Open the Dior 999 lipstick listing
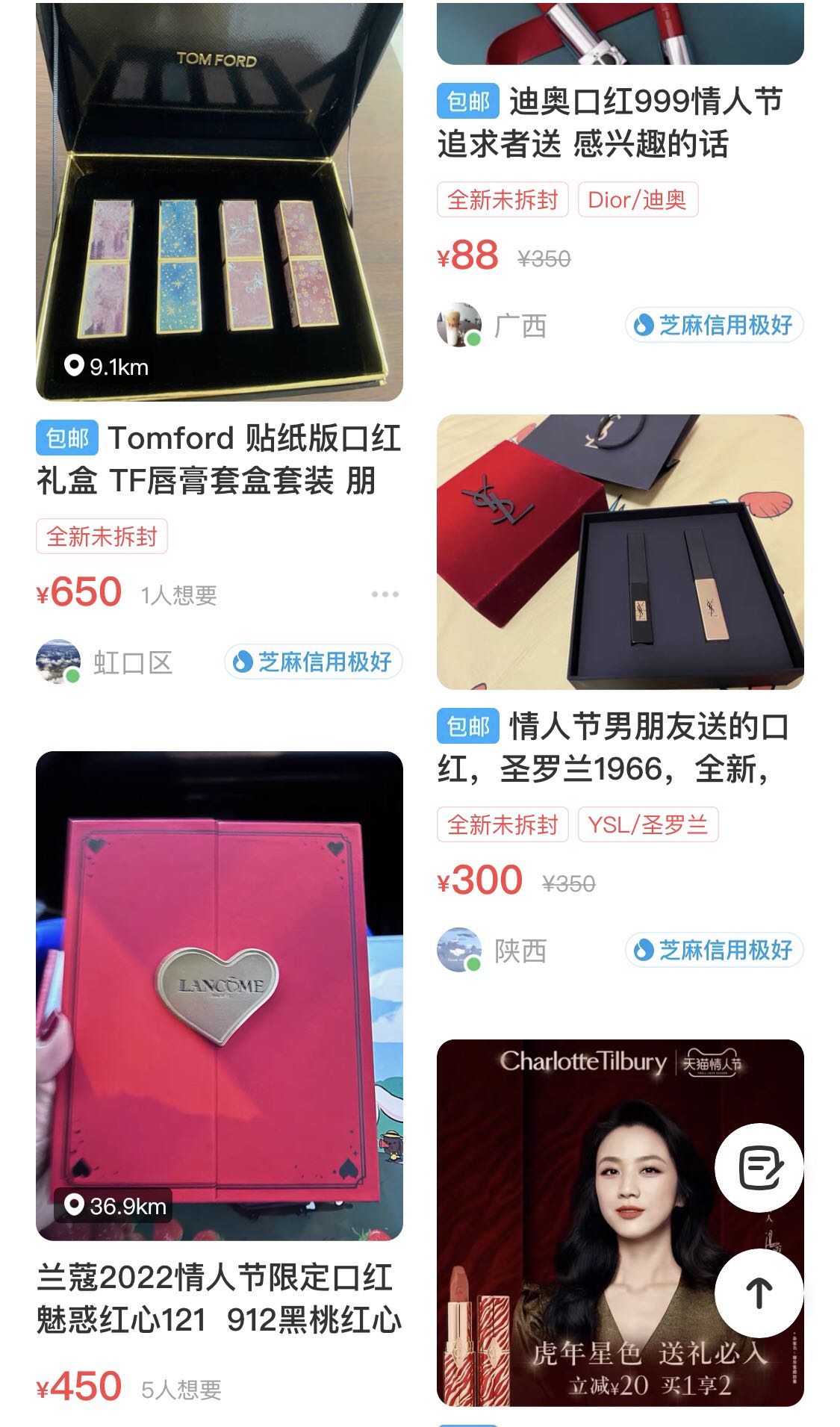This screenshot has width=840, height=1427. tap(609, 123)
